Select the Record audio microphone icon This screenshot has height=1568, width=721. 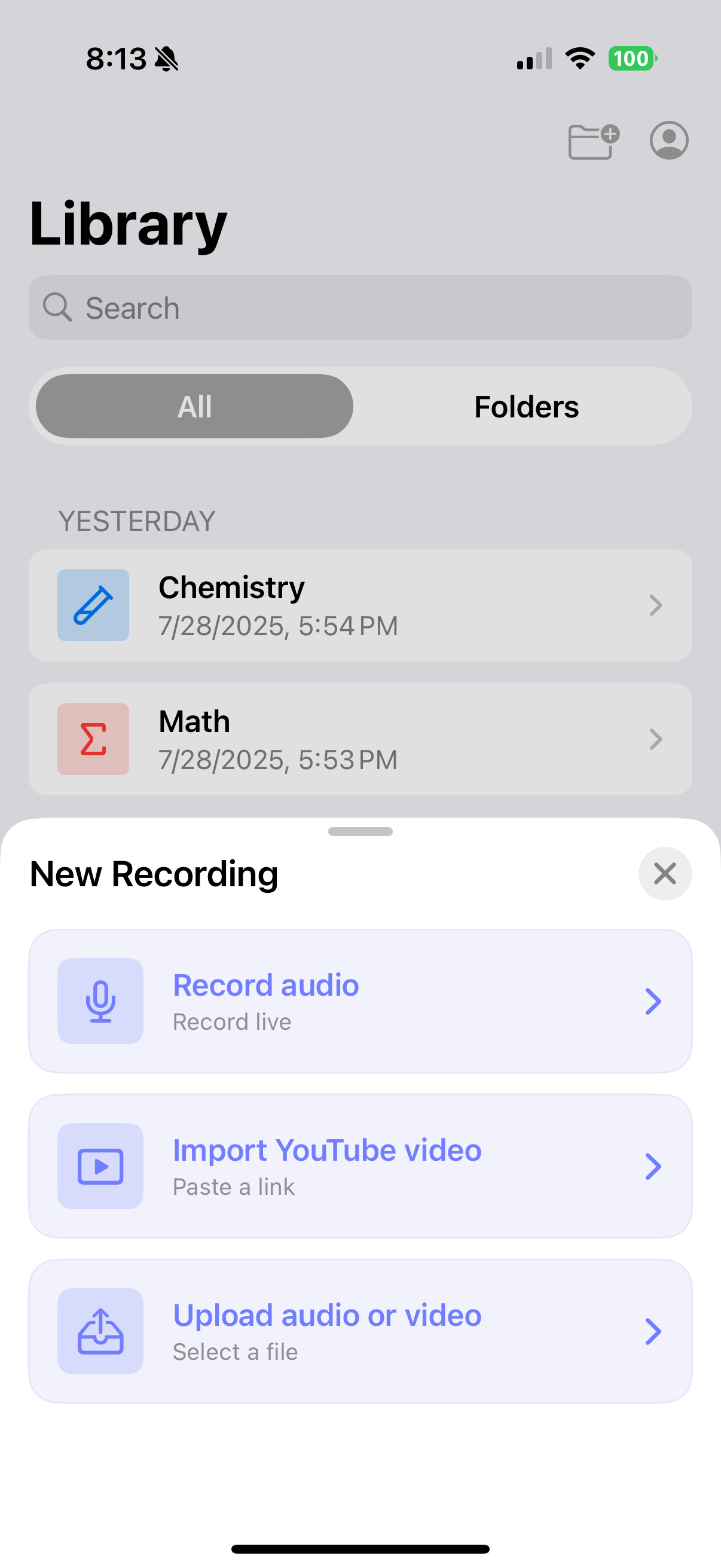tap(100, 1000)
